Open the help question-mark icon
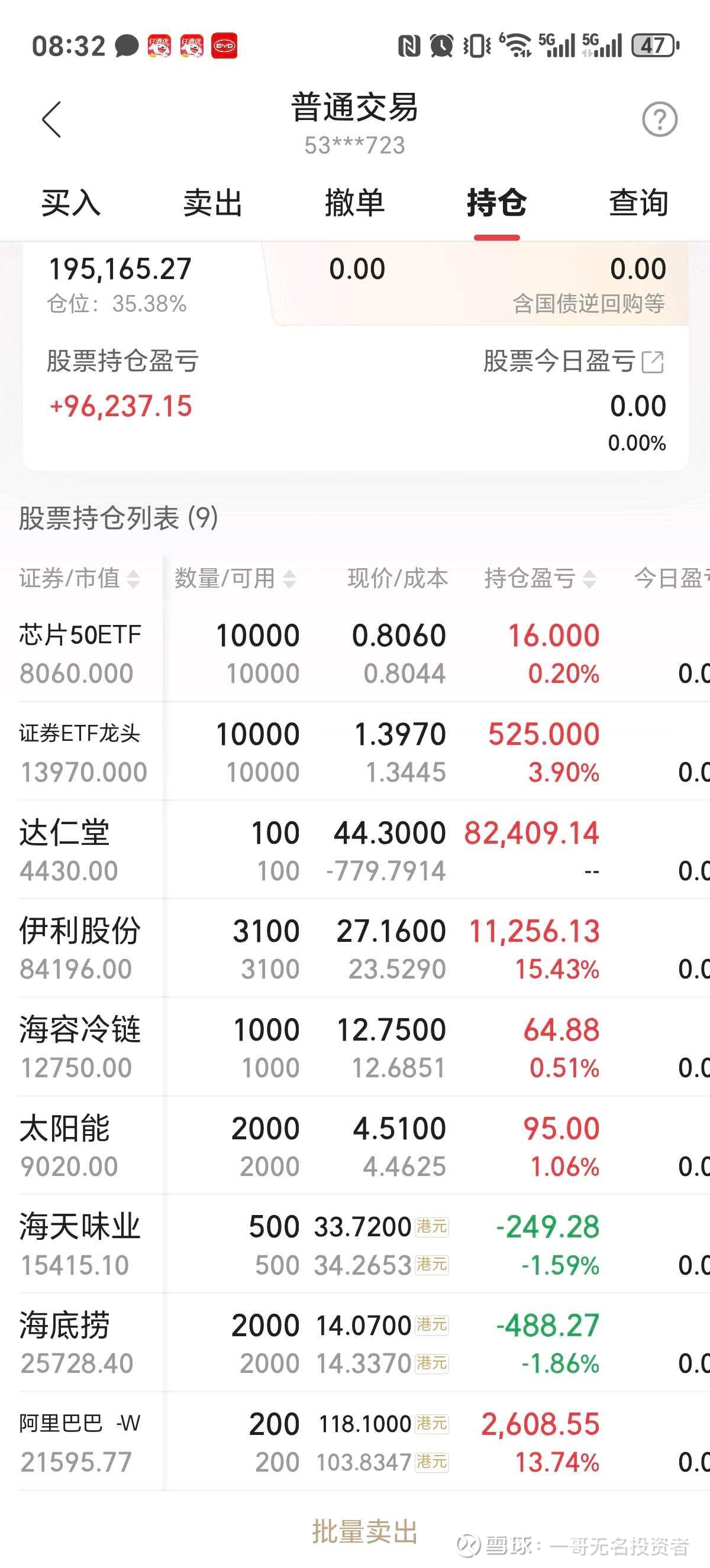 (660, 119)
